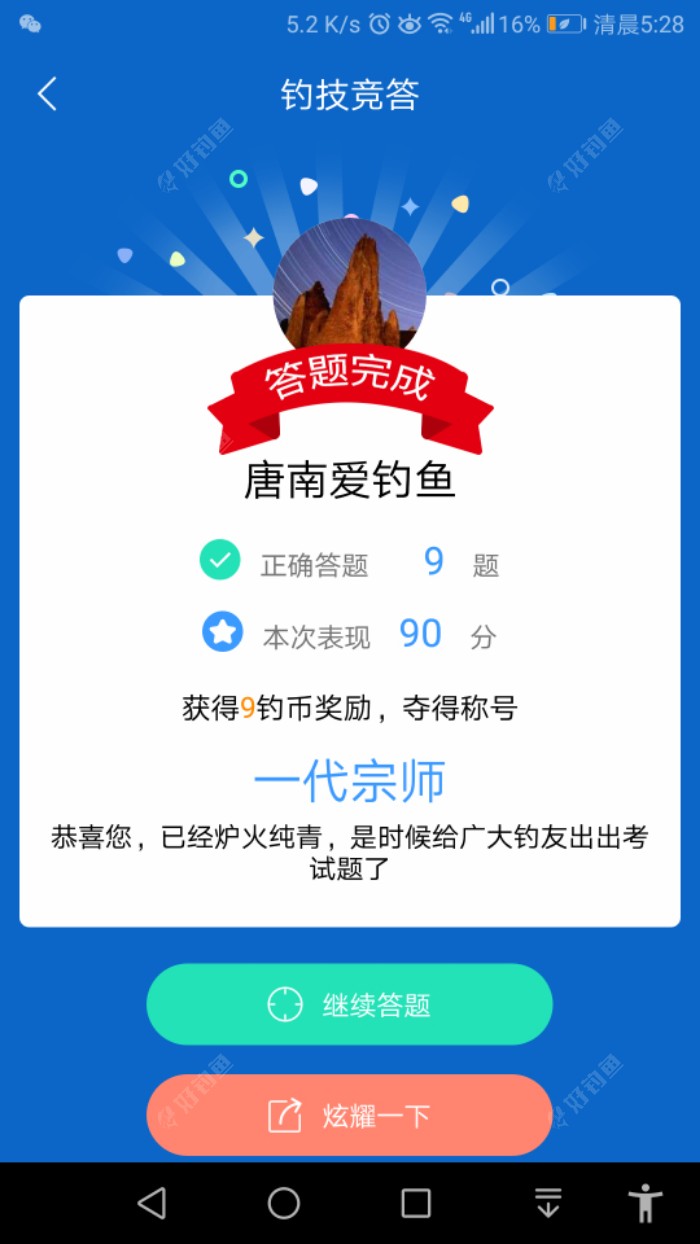700x1244 pixels.
Task: Tap the system home button
Action: [284, 1203]
